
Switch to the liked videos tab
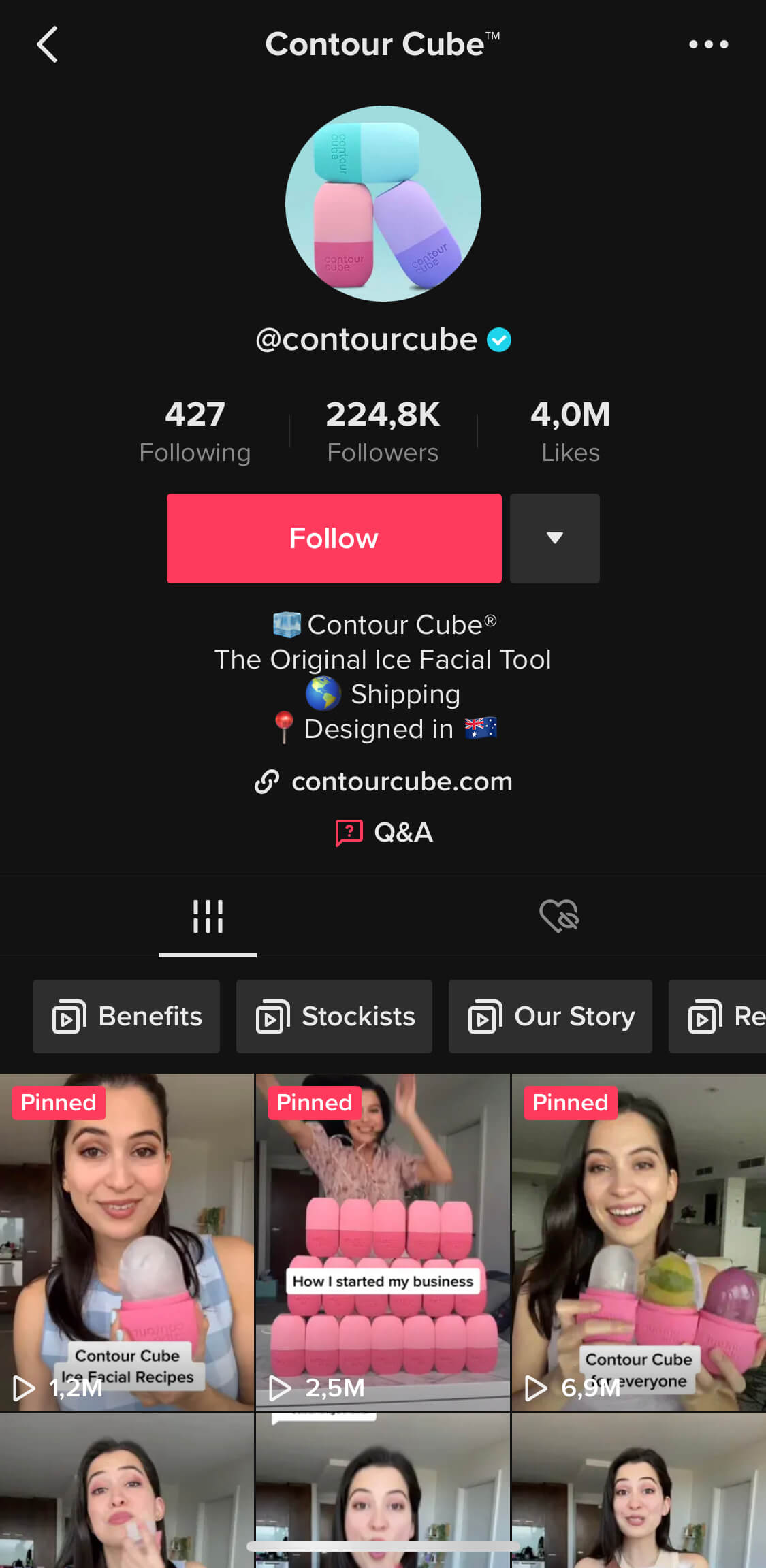pyautogui.click(x=559, y=916)
